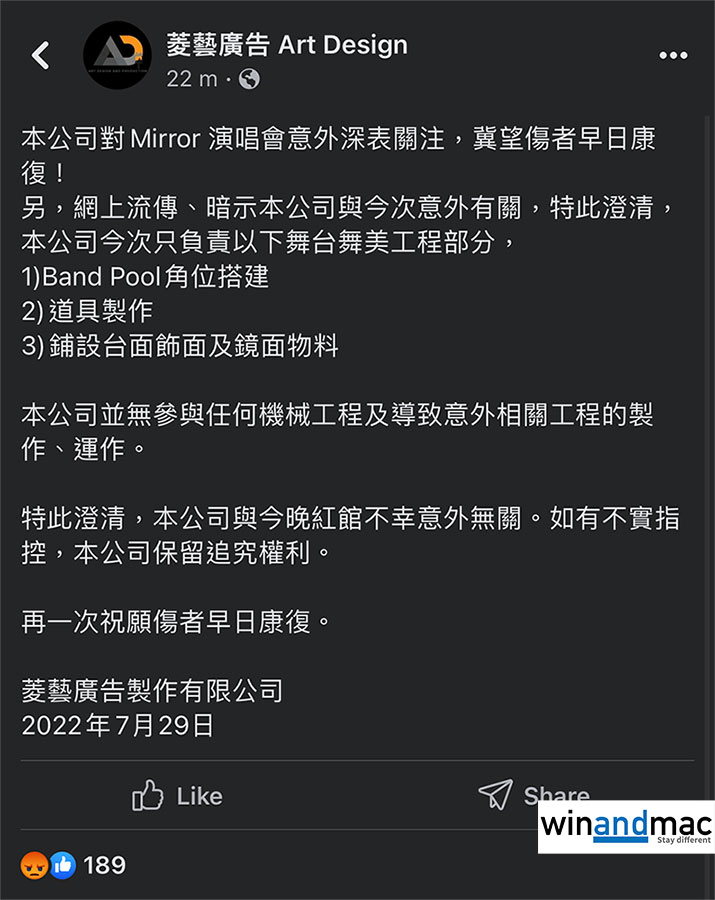Image resolution: width=715 pixels, height=900 pixels.
Task: Open 菱藝廣告 Art Design page profile picture
Action: (117, 55)
